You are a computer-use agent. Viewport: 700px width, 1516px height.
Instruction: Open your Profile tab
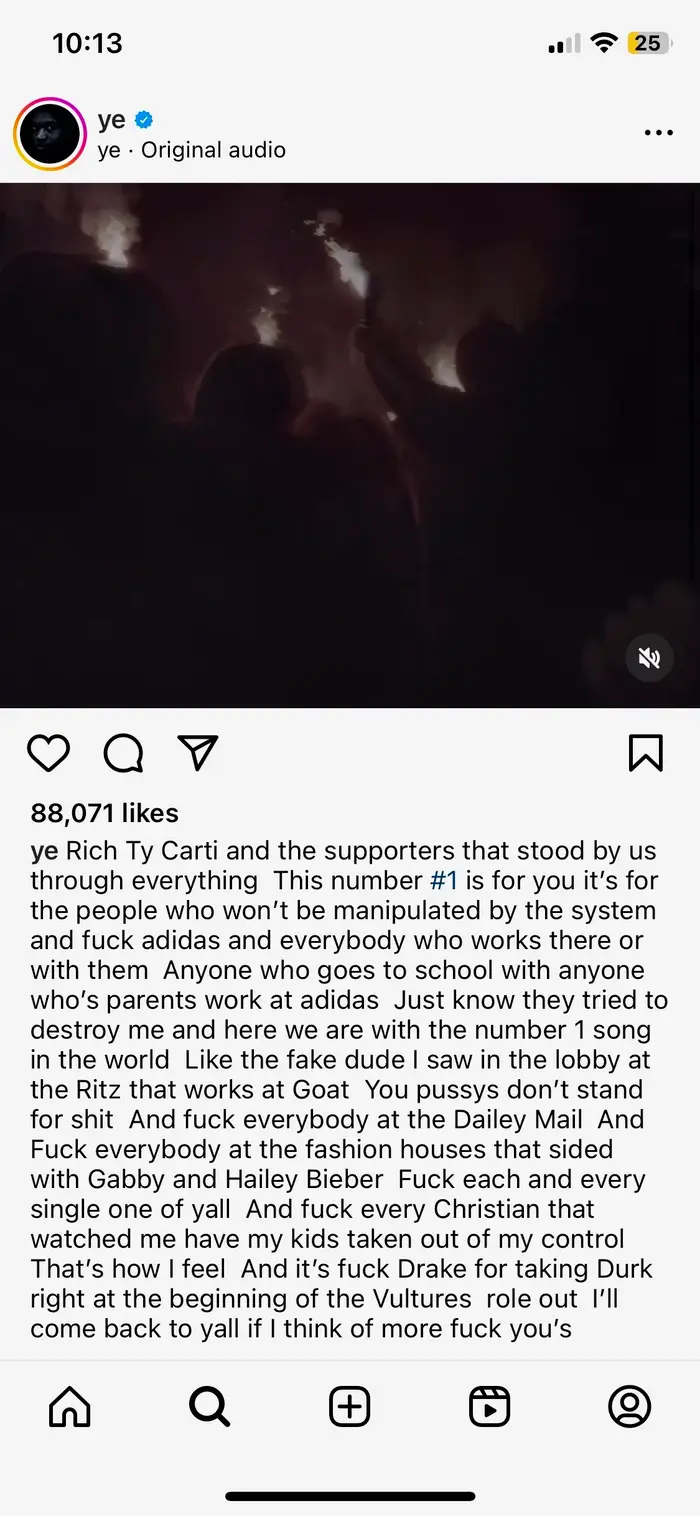(x=629, y=1407)
